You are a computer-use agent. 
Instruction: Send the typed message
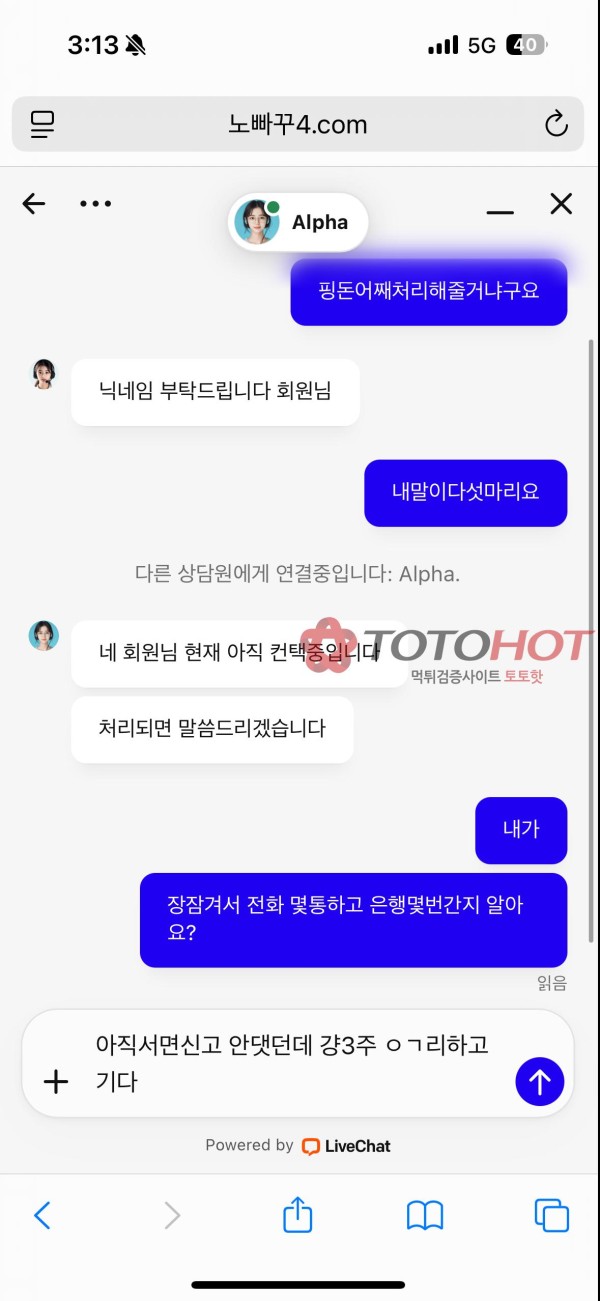(x=540, y=1081)
